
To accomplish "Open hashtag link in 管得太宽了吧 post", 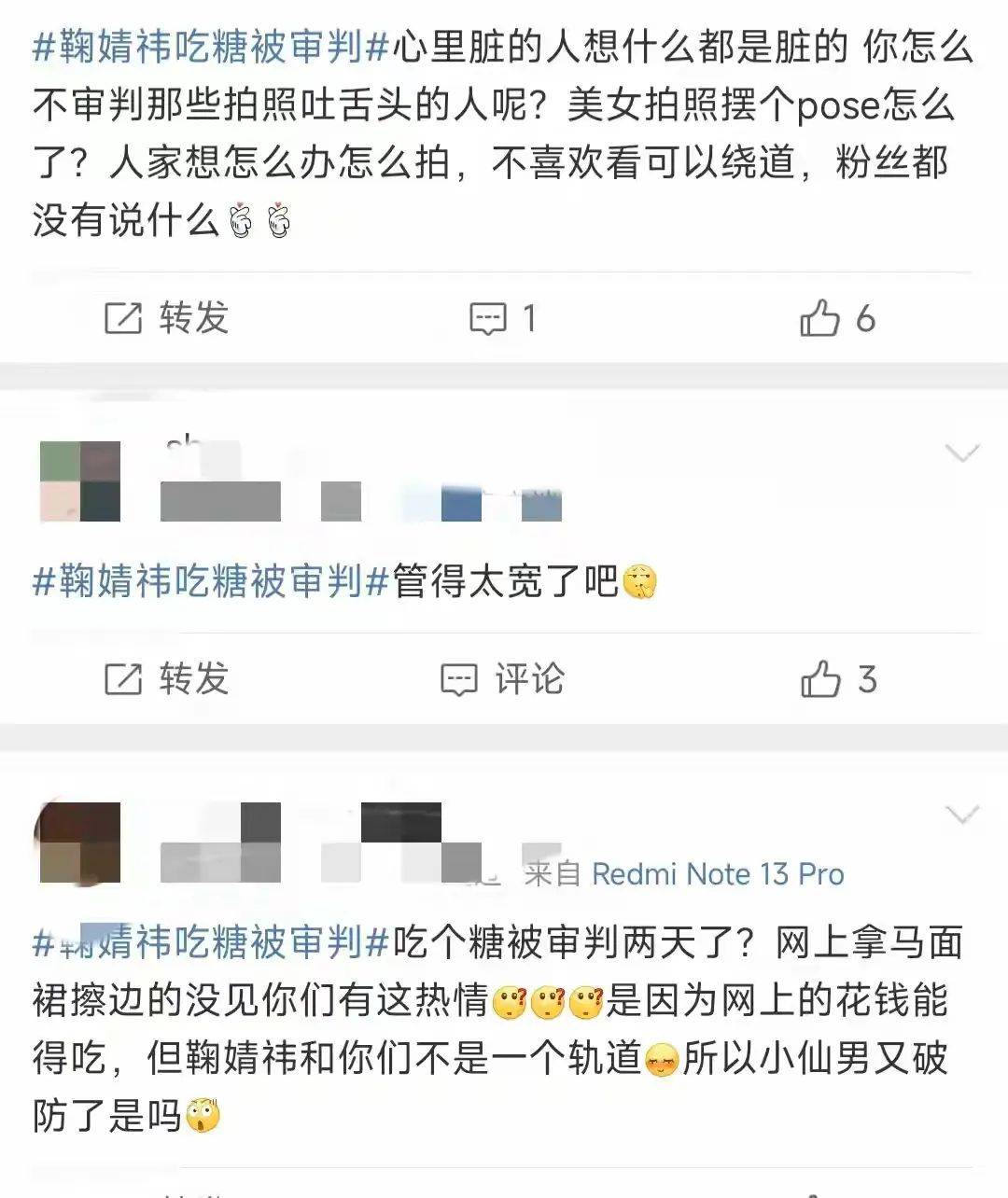I will click(x=210, y=581).
